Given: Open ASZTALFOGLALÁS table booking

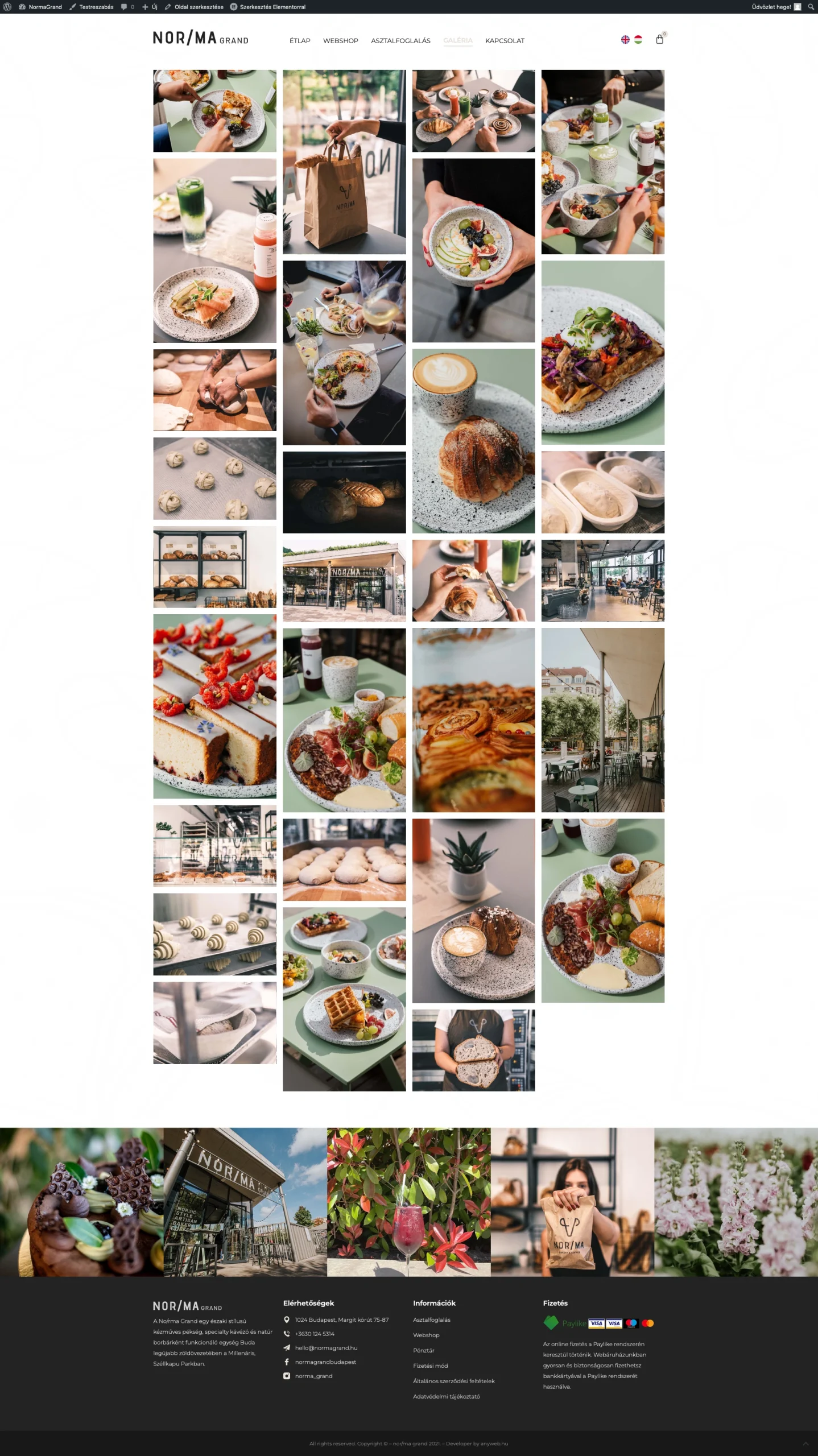Looking at the screenshot, I should (400, 40).
